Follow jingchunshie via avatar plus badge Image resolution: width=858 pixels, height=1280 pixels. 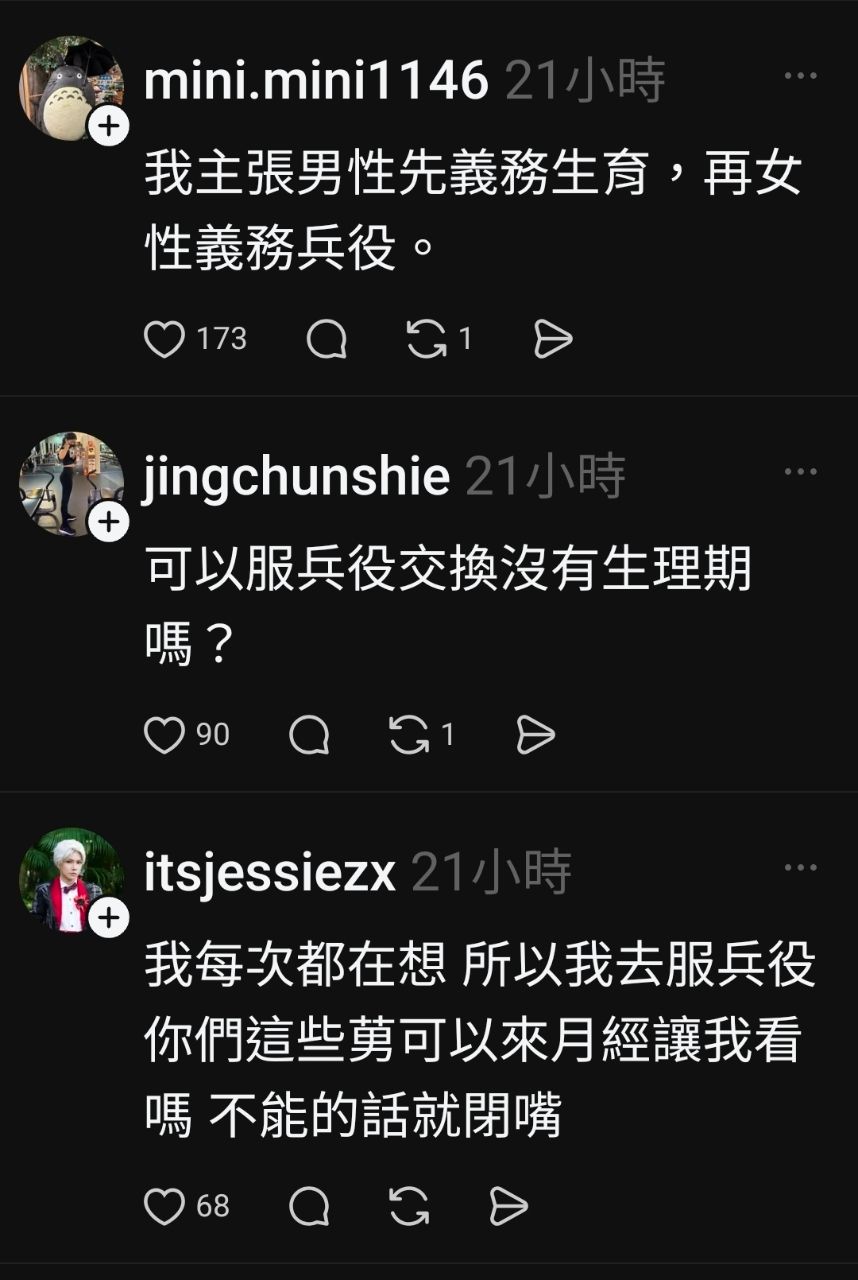[108, 522]
